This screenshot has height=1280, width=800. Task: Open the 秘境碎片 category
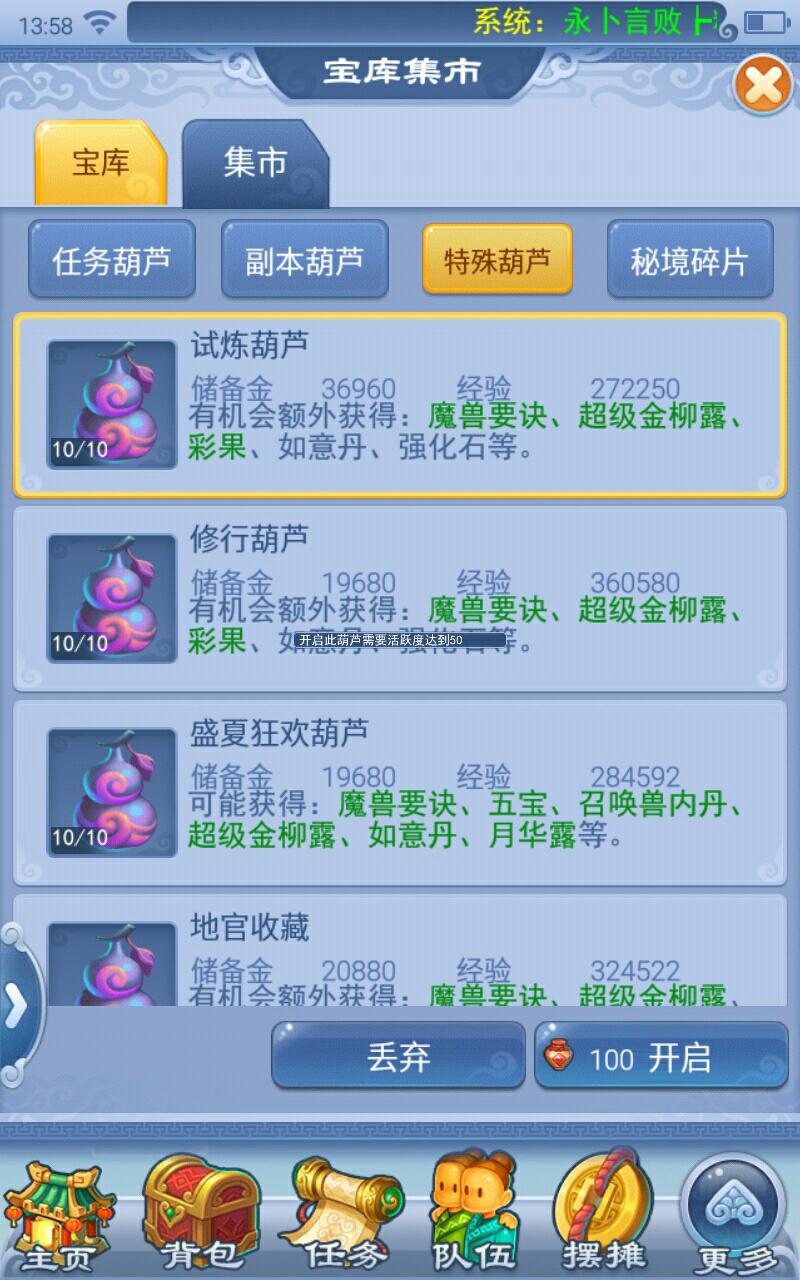click(x=690, y=260)
